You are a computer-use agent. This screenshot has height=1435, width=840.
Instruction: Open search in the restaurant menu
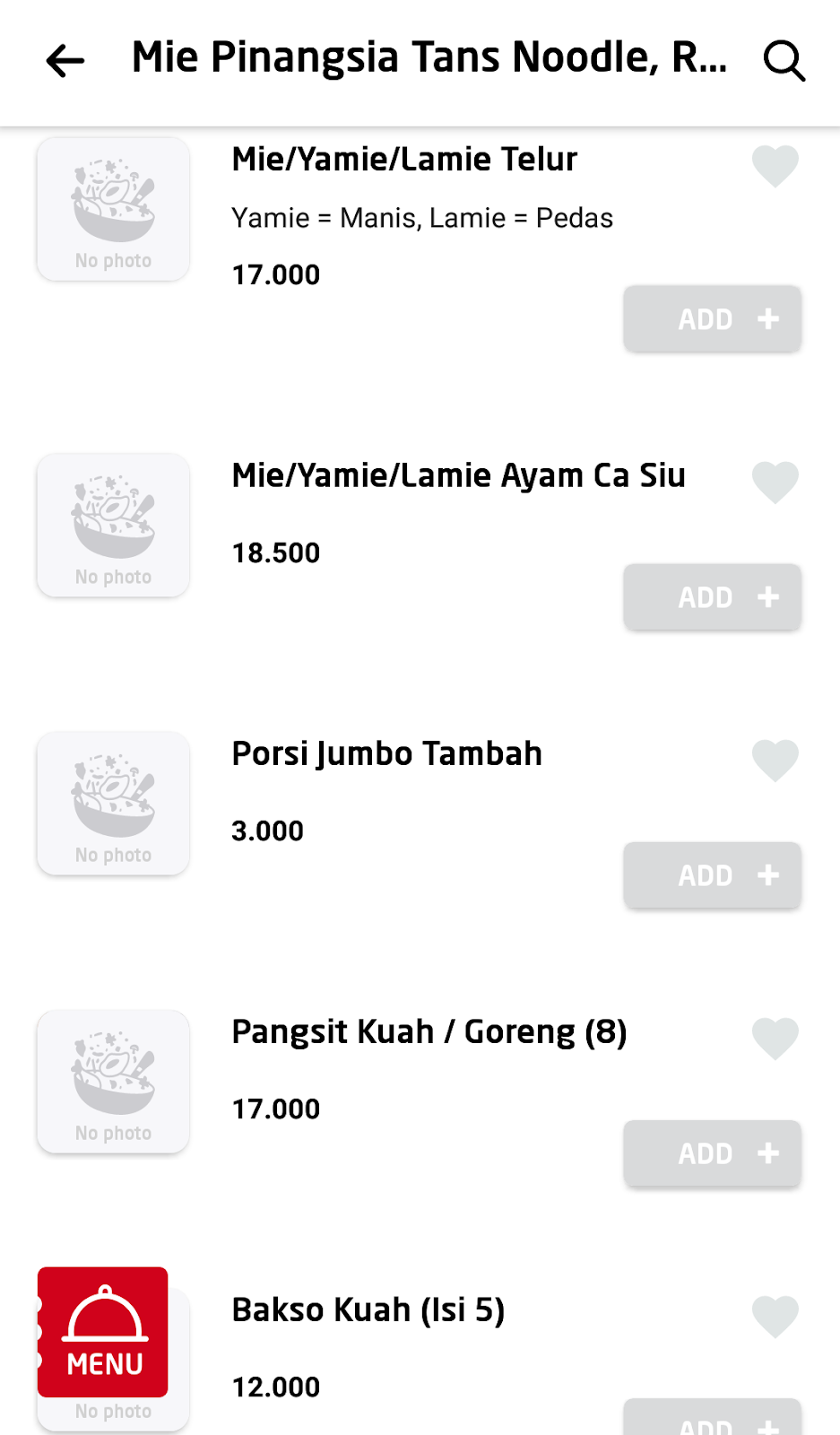click(784, 61)
